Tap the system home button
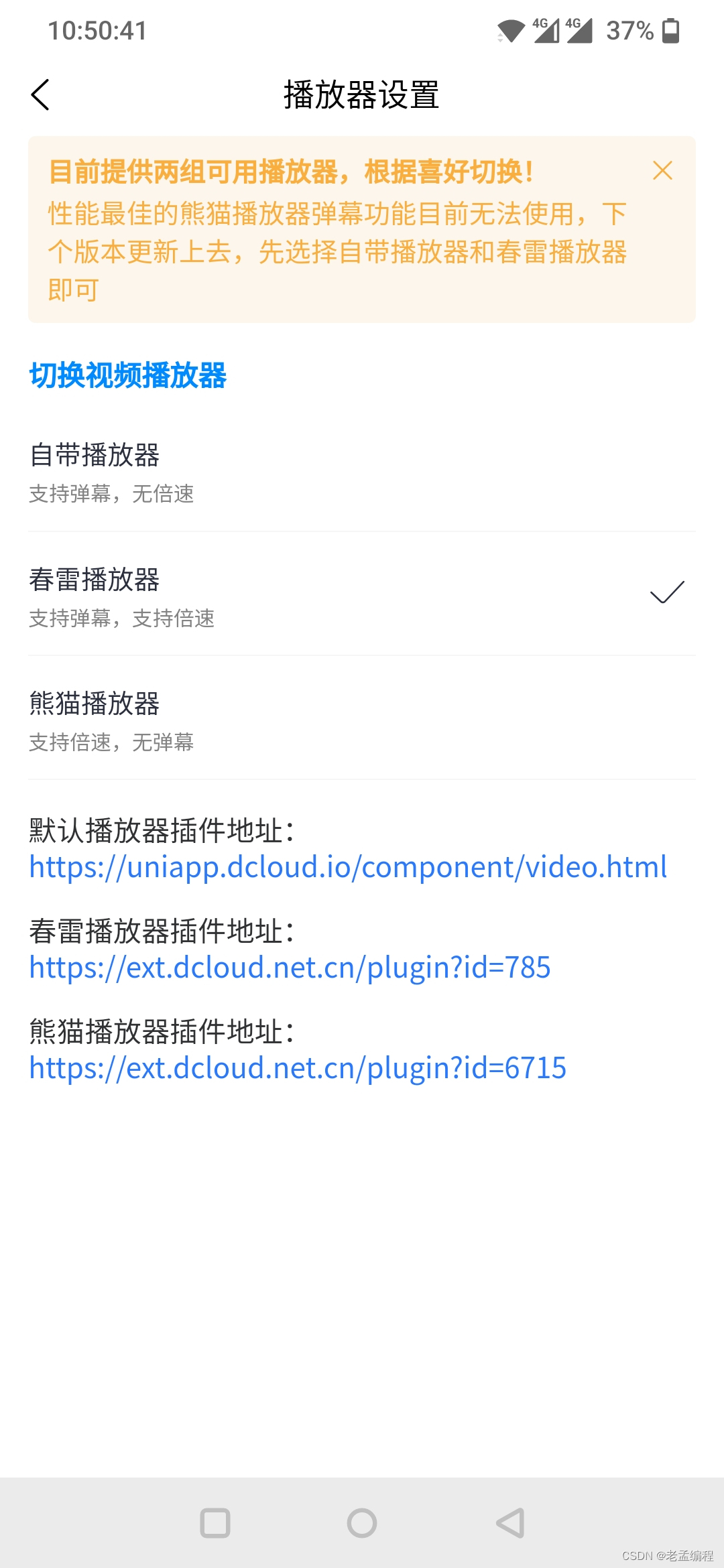 click(362, 1523)
